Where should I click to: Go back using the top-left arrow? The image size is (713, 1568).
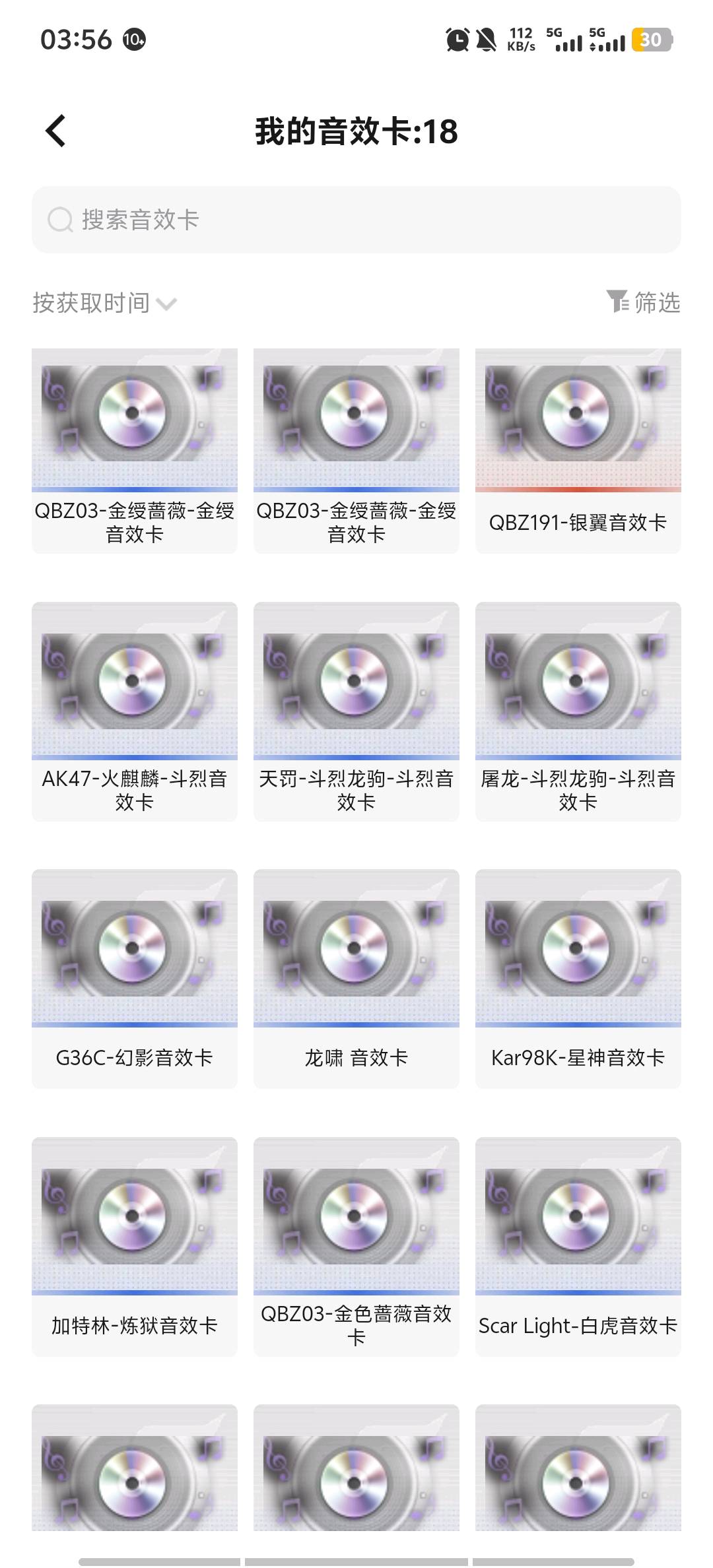pos(55,131)
